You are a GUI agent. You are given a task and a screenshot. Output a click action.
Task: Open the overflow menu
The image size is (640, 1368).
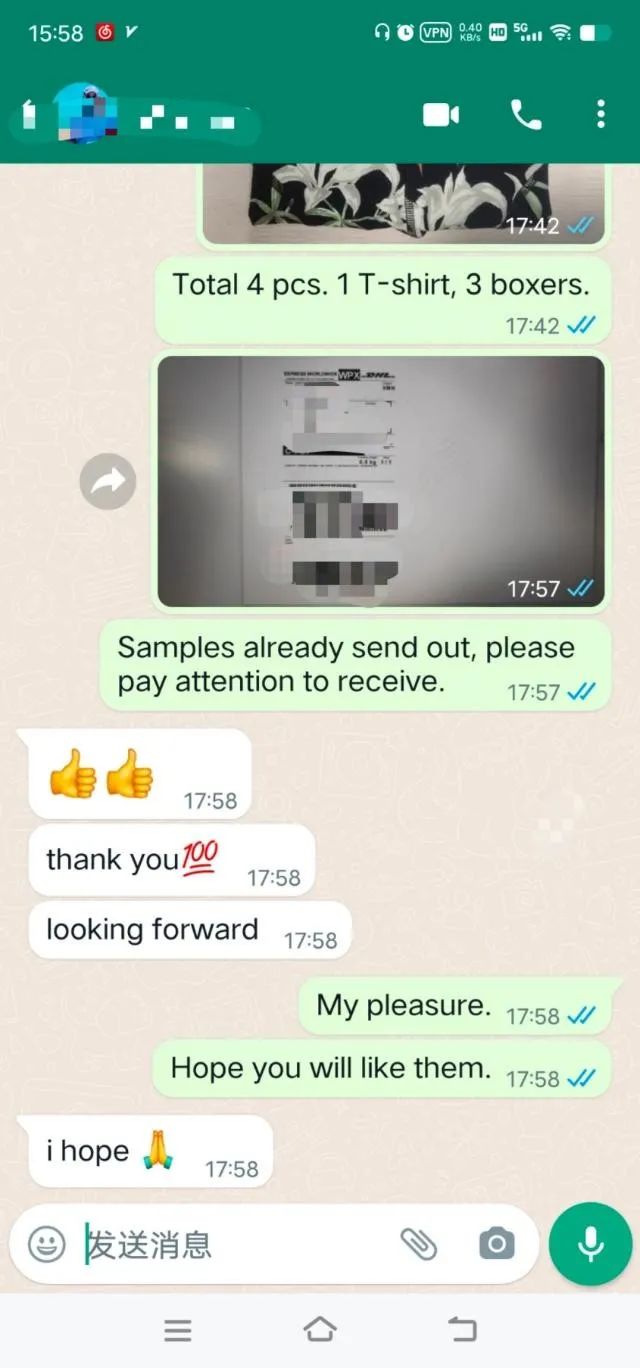[x=600, y=114]
